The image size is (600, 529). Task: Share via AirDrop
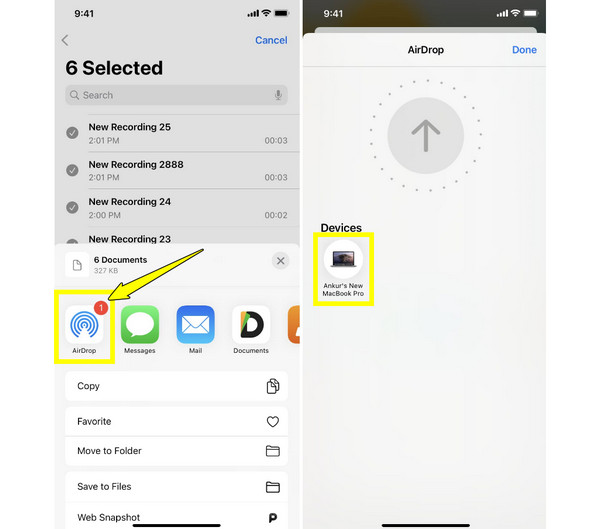click(x=83, y=325)
